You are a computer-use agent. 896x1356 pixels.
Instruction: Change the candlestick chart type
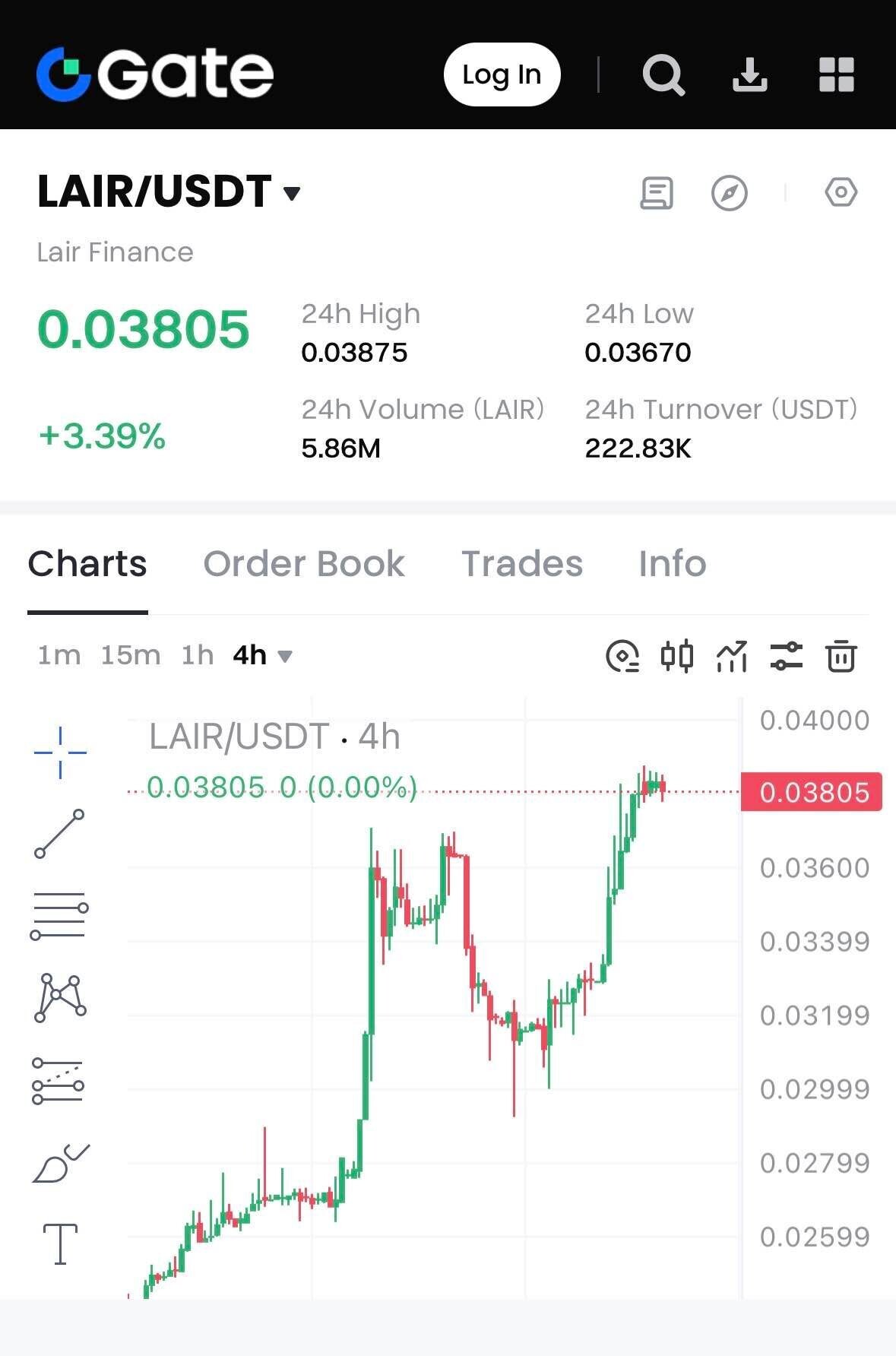pos(676,656)
